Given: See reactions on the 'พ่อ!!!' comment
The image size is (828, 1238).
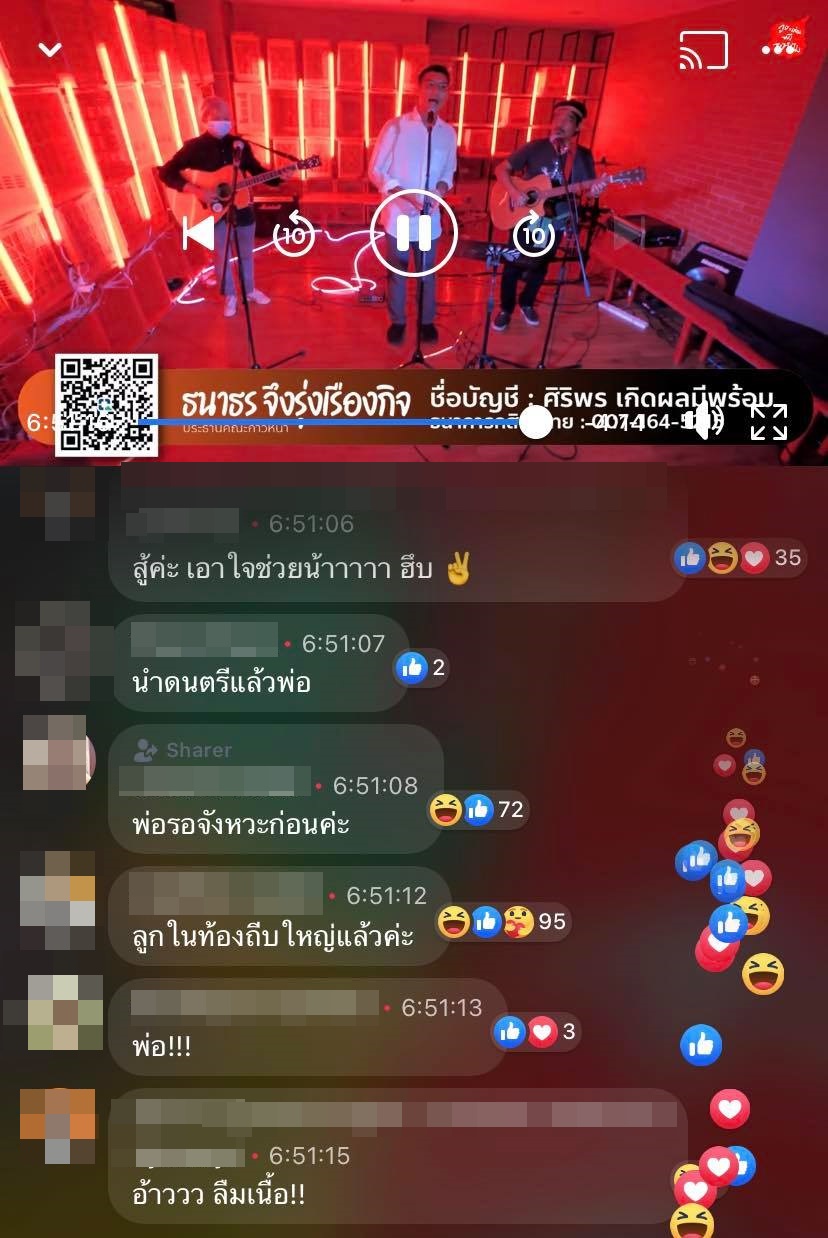Looking at the screenshot, I should (536, 1031).
